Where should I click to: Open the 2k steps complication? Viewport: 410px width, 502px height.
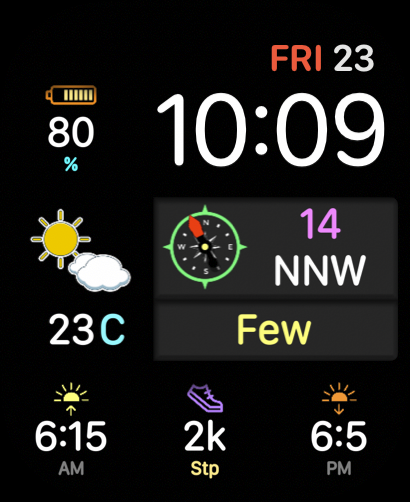205,430
